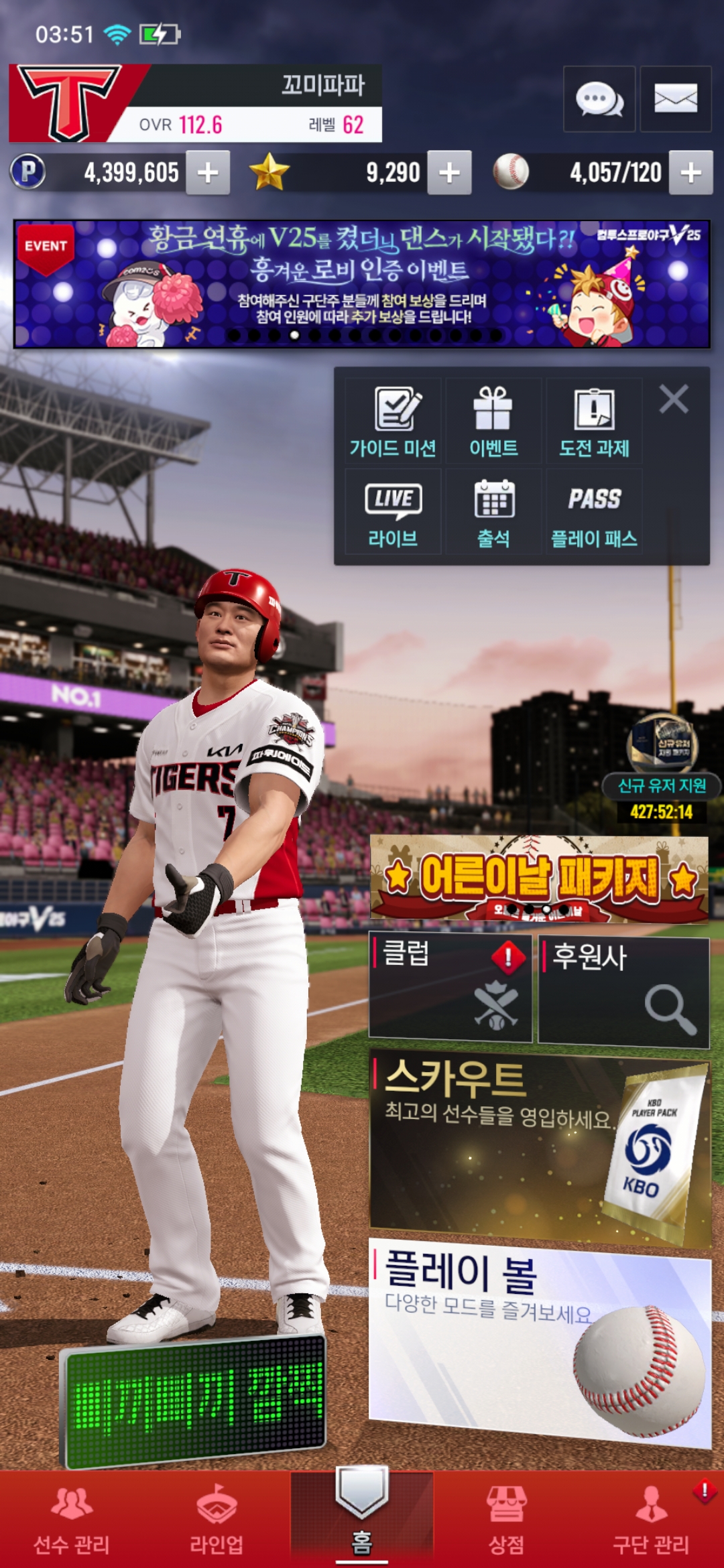Open 가이드 미션 guide missions

click(393, 421)
